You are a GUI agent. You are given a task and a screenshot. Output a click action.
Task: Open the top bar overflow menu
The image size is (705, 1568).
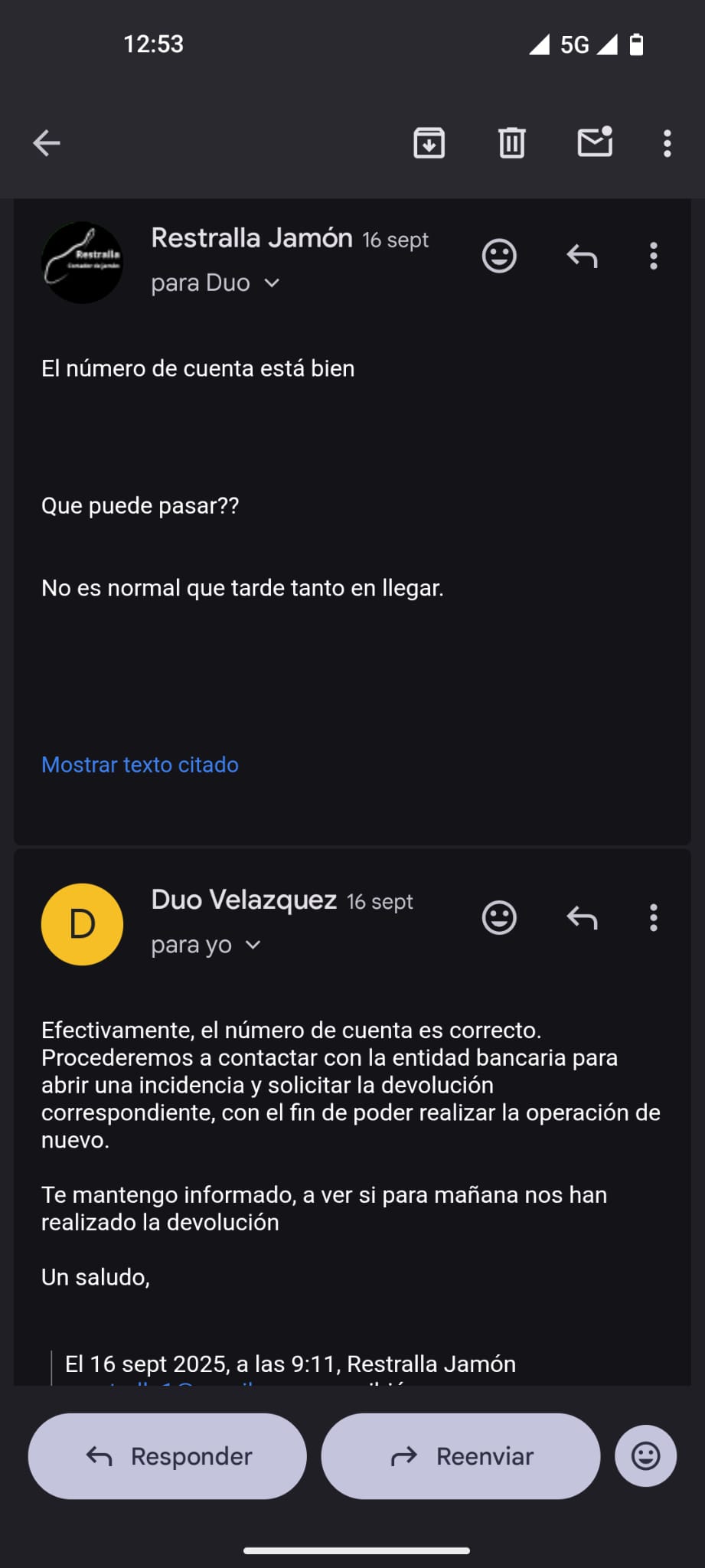[667, 143]
